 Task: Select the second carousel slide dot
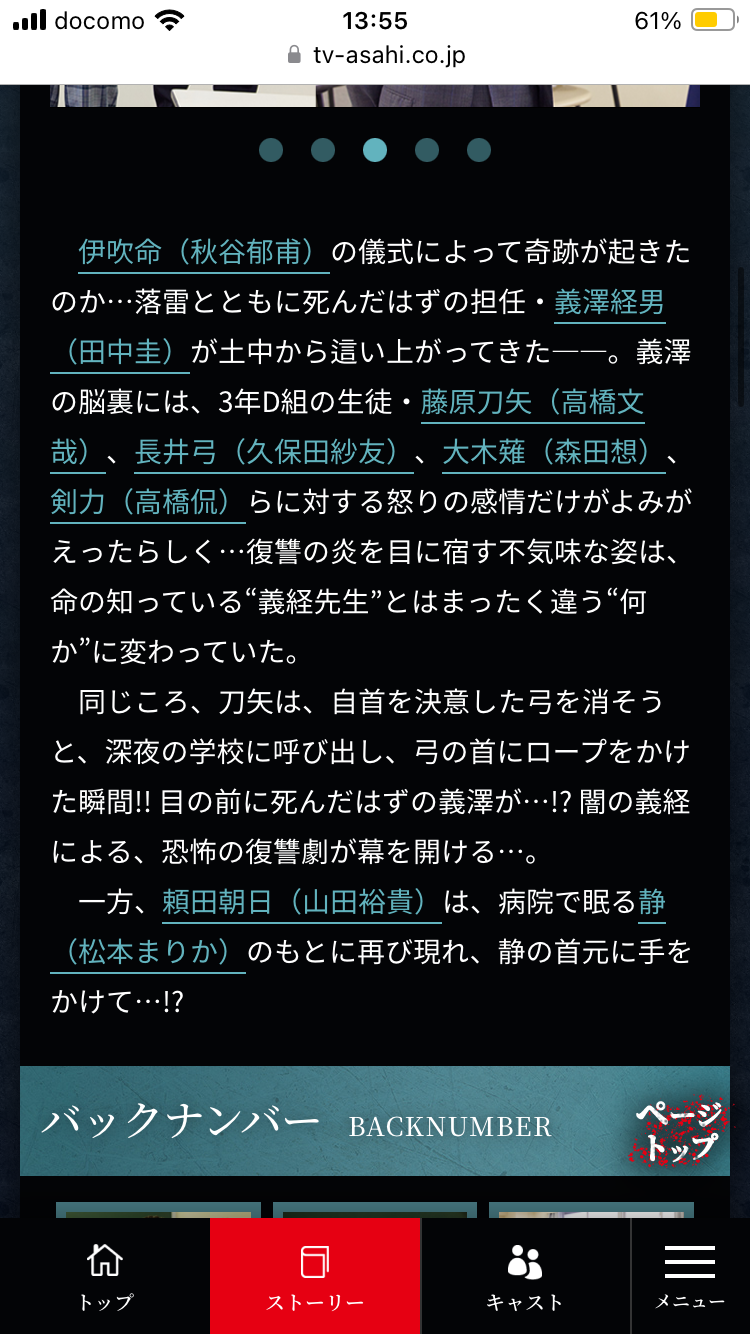(x=323, y=150)
